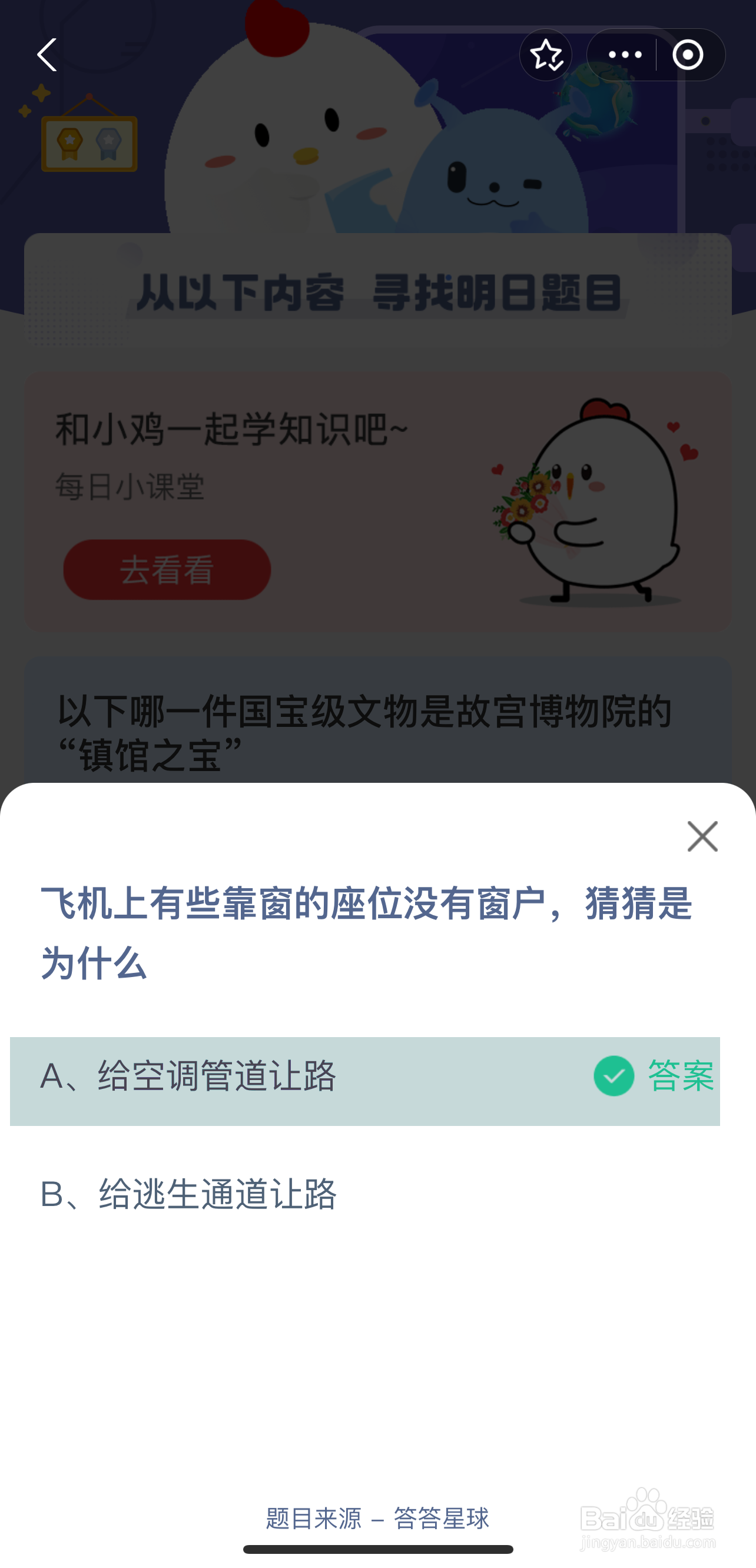Tap the green checkmark next to 答案
Screen dimensions: 756x1568
614,1074
